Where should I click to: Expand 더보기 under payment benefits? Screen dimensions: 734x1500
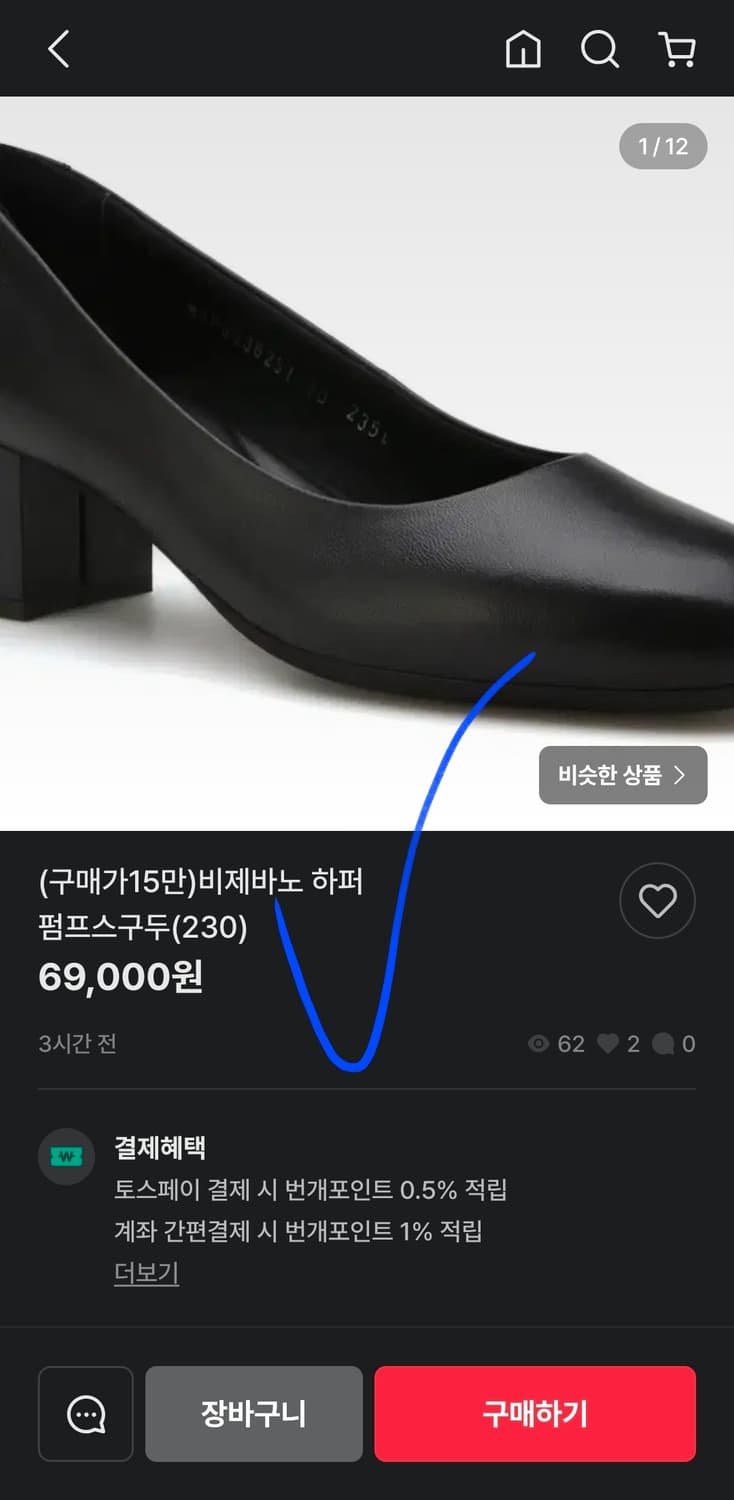[x=145, y=1274]
